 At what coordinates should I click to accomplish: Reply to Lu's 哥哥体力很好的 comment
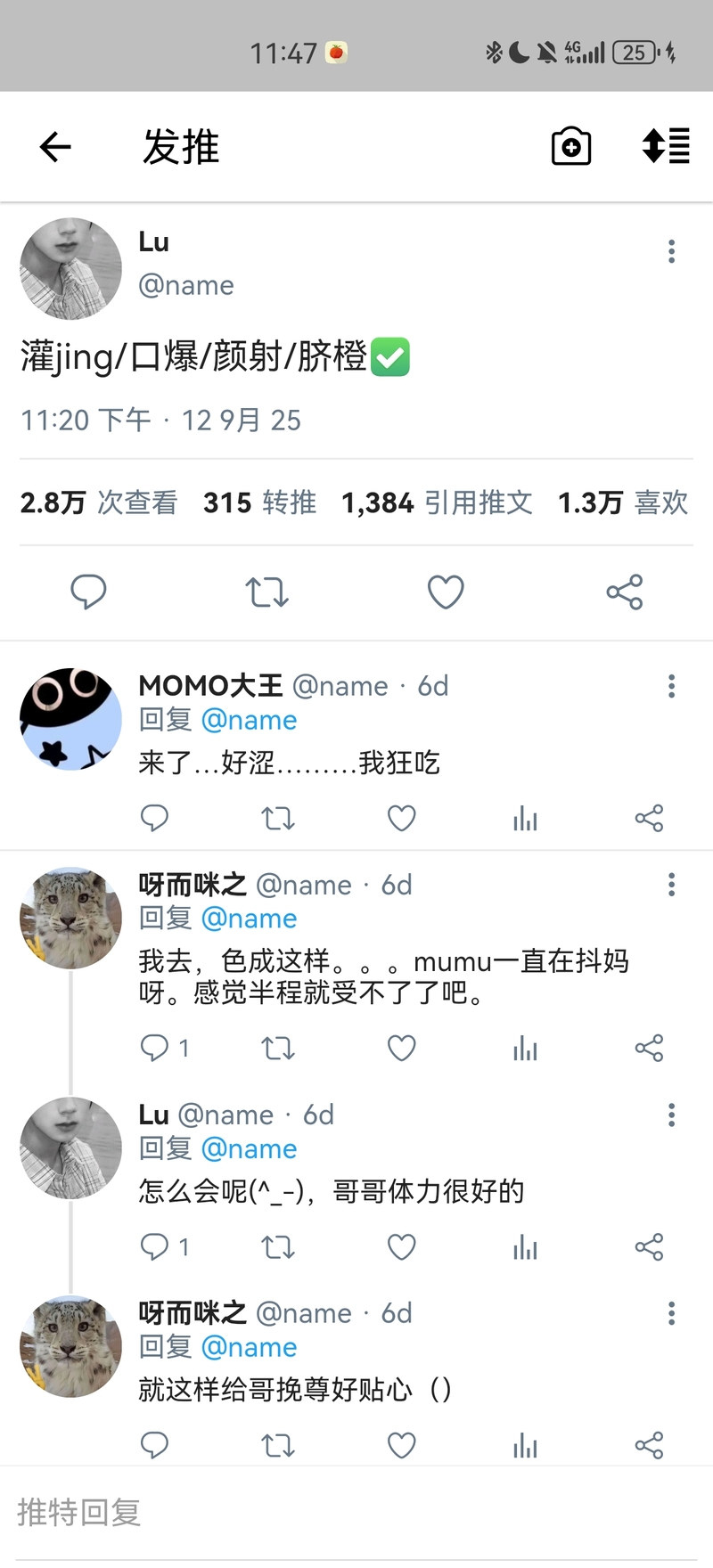coord(155,1246)
